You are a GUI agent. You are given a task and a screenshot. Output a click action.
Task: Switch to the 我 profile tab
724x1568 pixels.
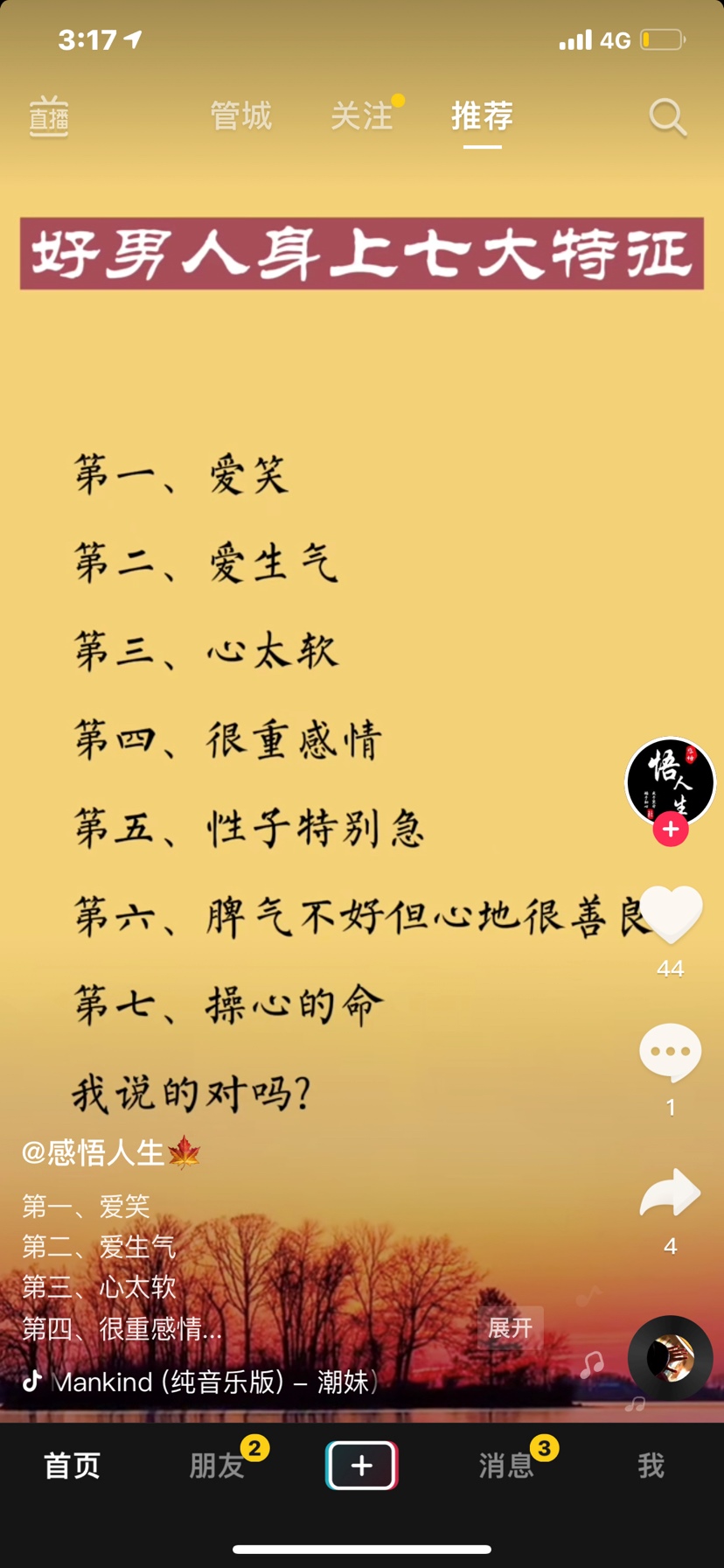click(x=651, y=1466)
